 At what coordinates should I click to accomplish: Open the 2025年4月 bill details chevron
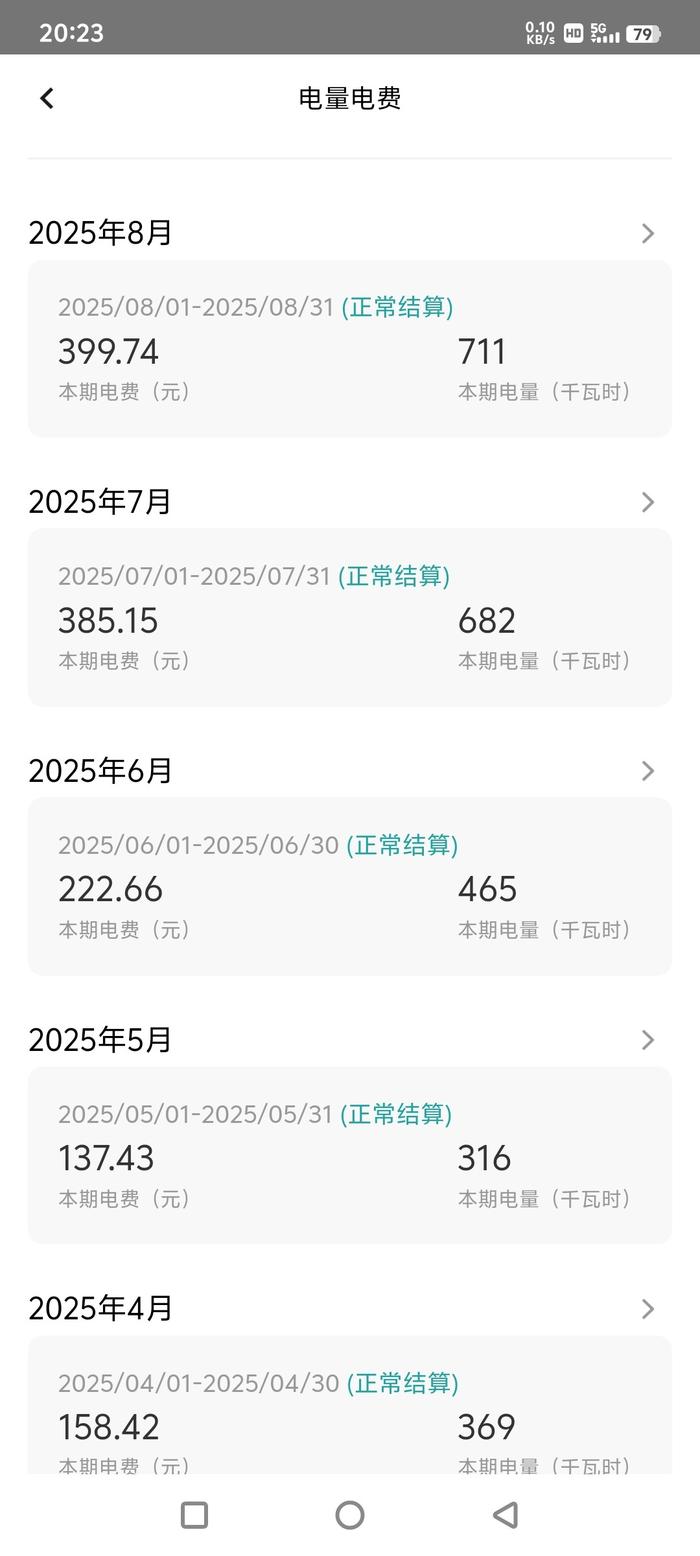(648, 1309)
